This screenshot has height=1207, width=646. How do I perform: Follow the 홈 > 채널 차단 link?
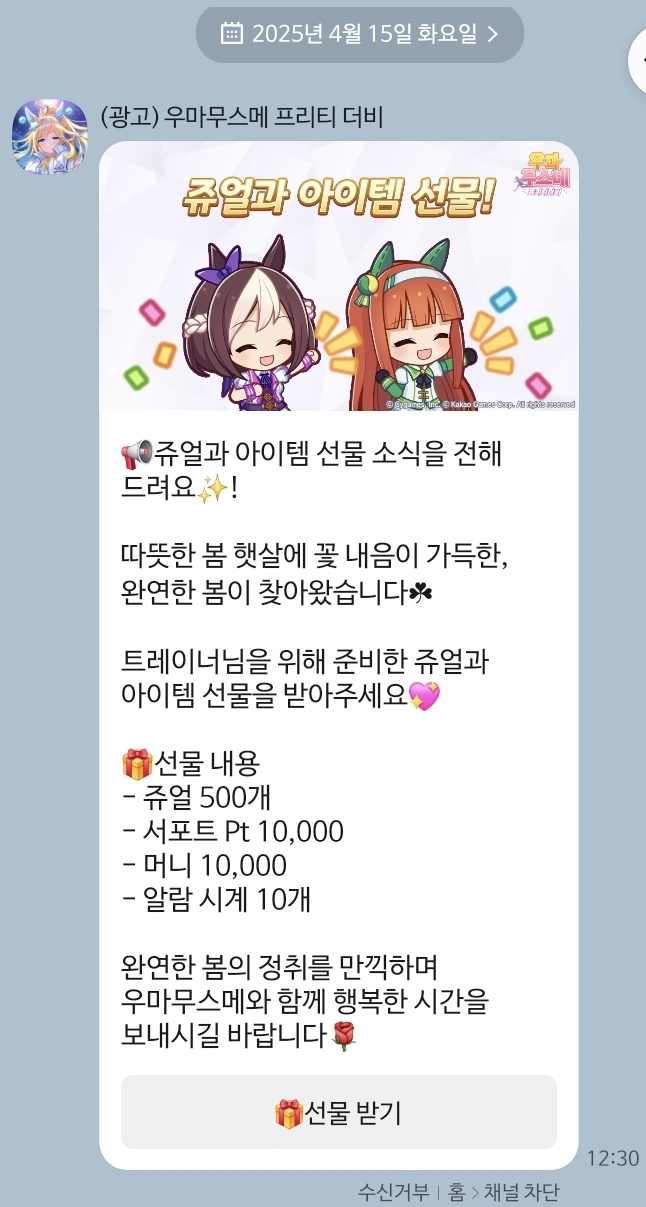coord(503,1192)
